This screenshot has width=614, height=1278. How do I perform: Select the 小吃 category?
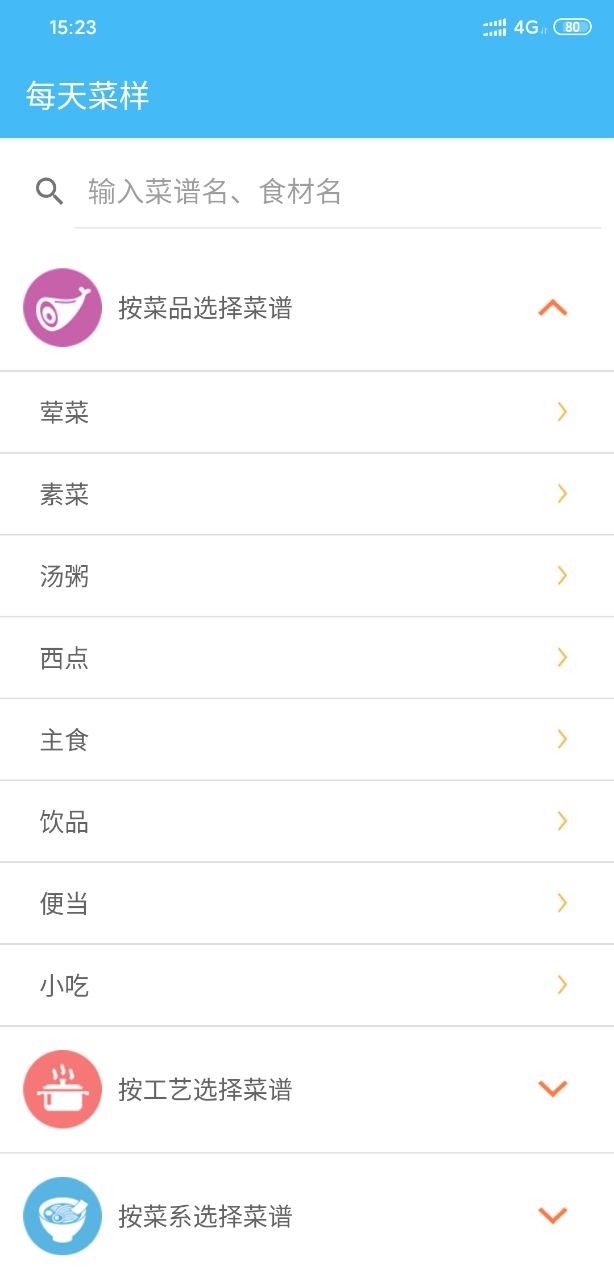pos(306,986)
